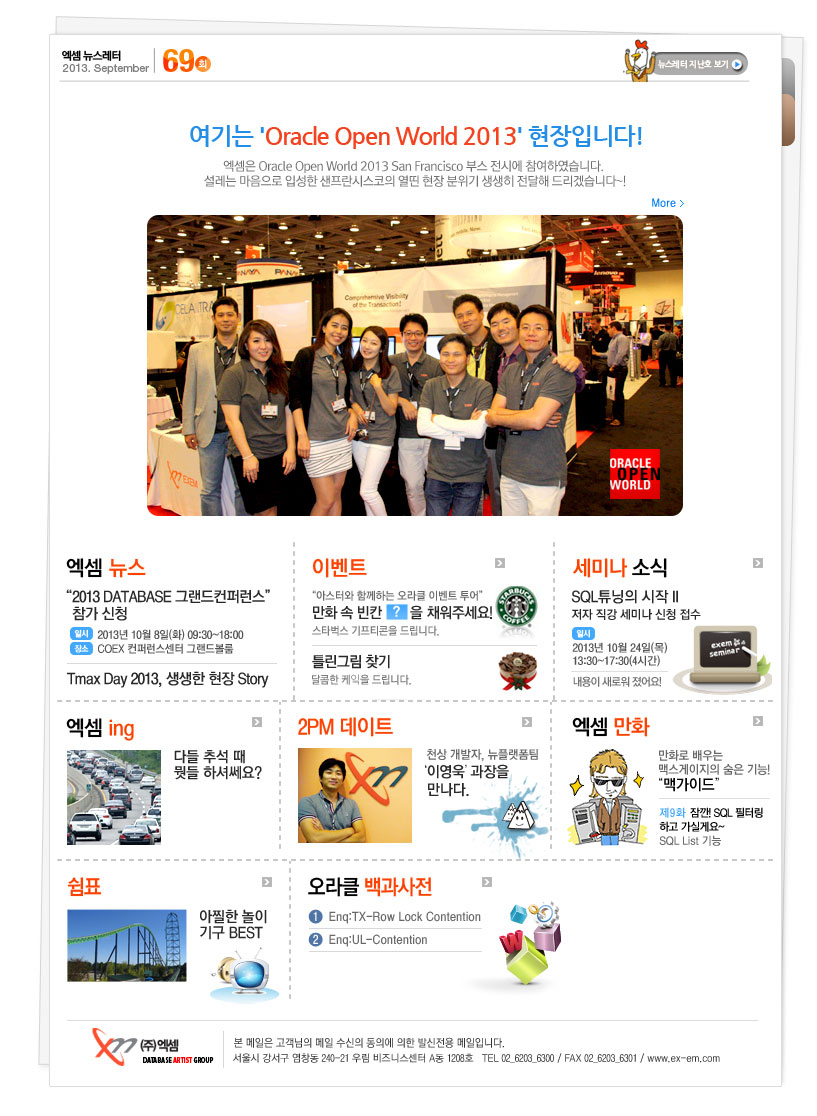The width and height of the screenshot is (817, 1116).
Task: Open the traffic jam 추석 thumbnail
Action: coord(113,797)
